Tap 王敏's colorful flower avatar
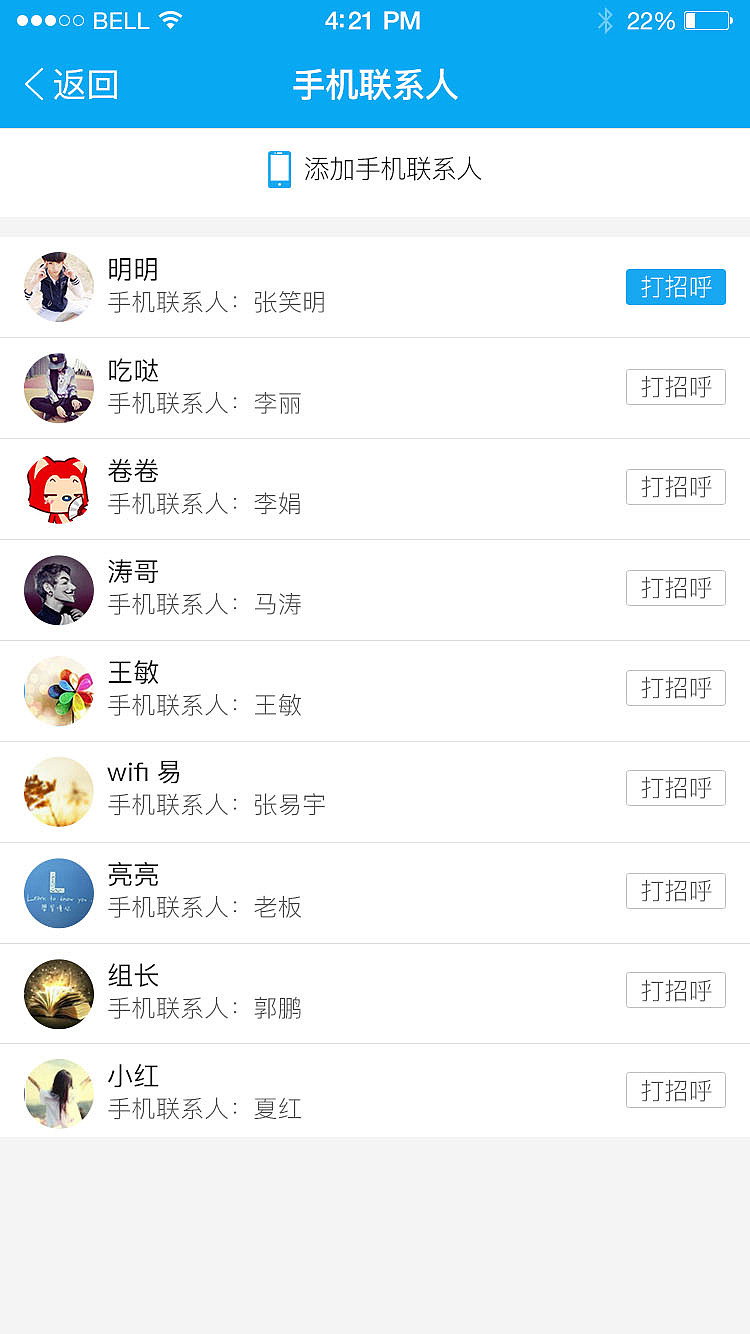Image resolution: width=750 pixels, height=1334 pixels. point(58,690)
